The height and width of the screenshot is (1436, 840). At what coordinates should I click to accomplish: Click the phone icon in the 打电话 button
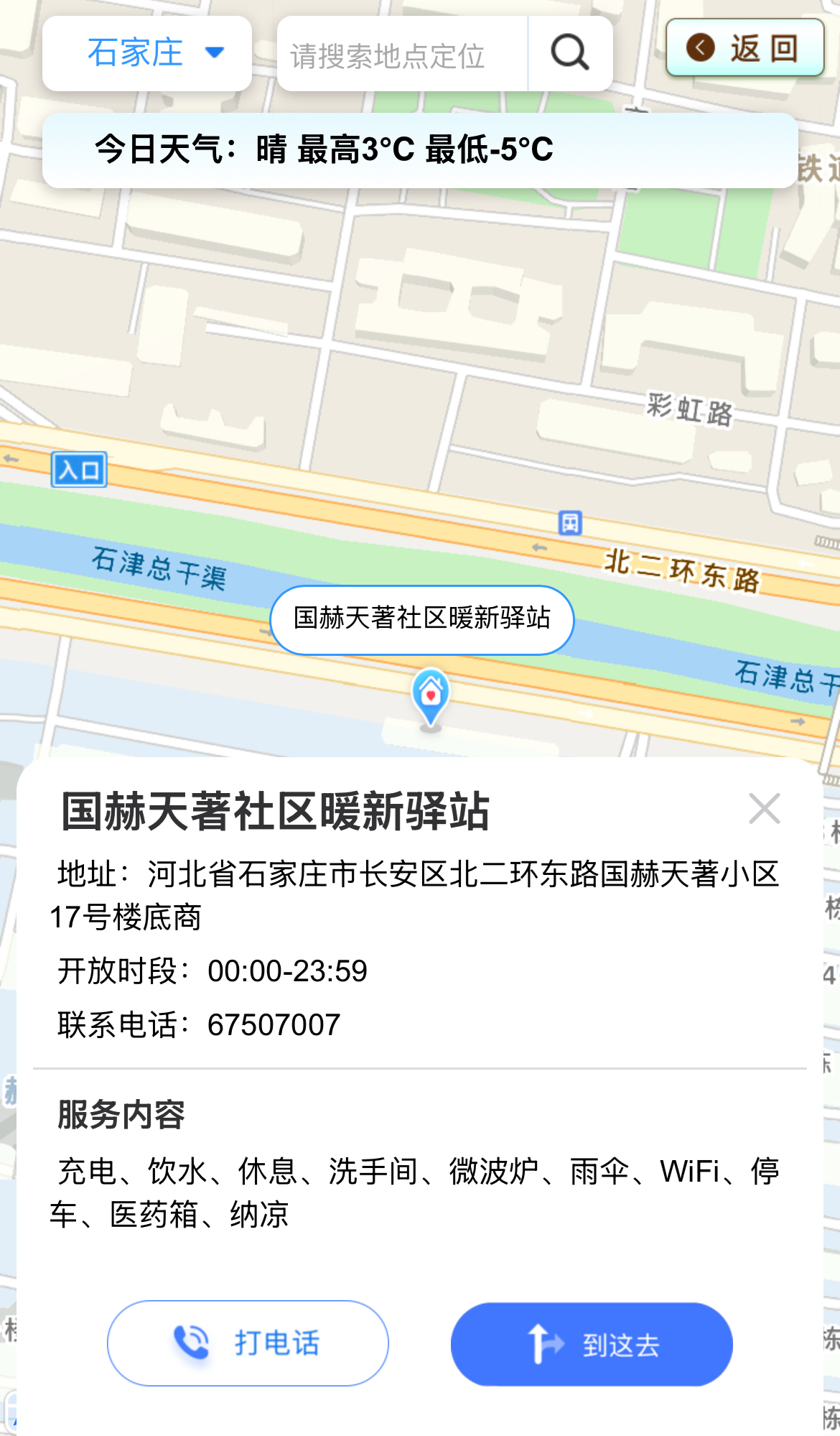click(190, 1343)
